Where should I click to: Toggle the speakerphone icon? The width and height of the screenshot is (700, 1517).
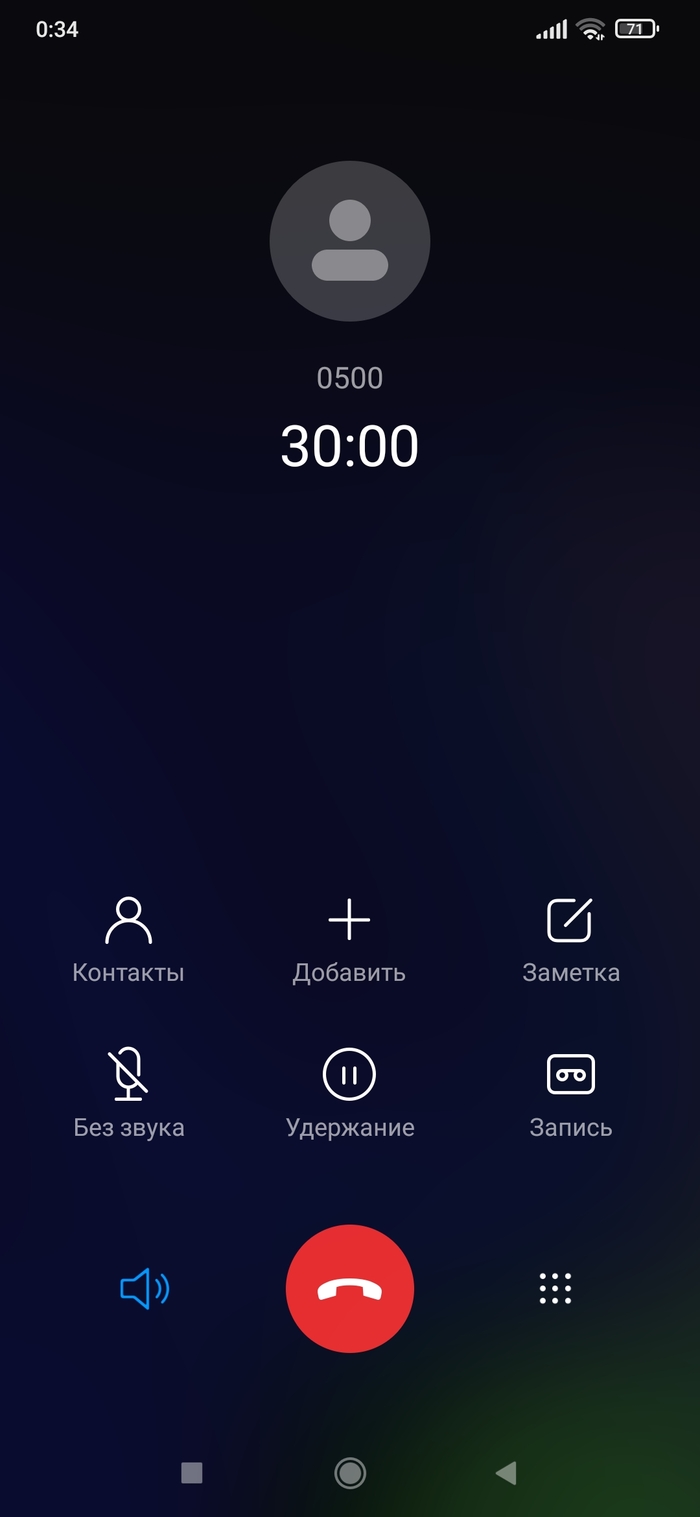click(145, 1289)
